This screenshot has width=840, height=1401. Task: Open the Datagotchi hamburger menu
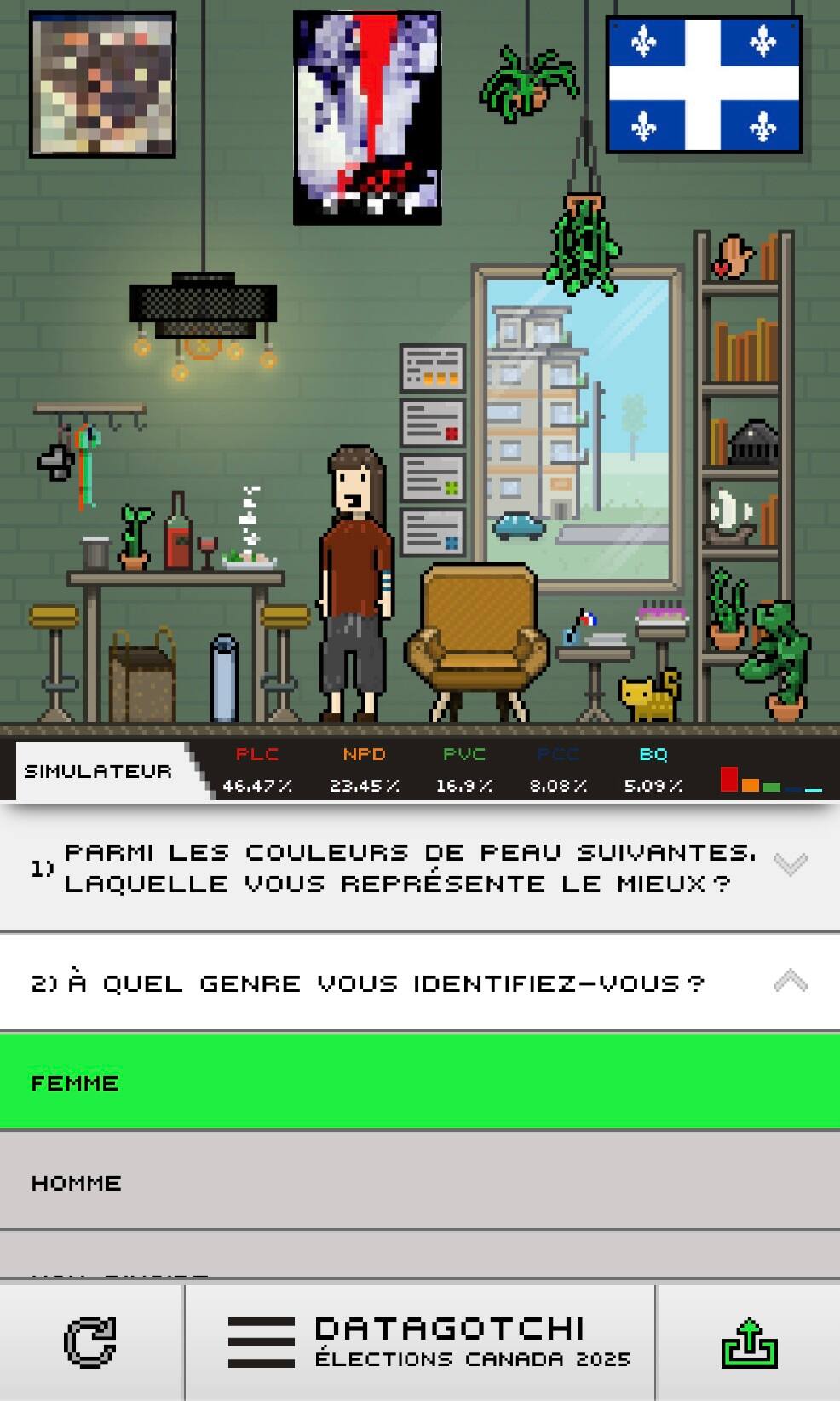coord(261,1342)
